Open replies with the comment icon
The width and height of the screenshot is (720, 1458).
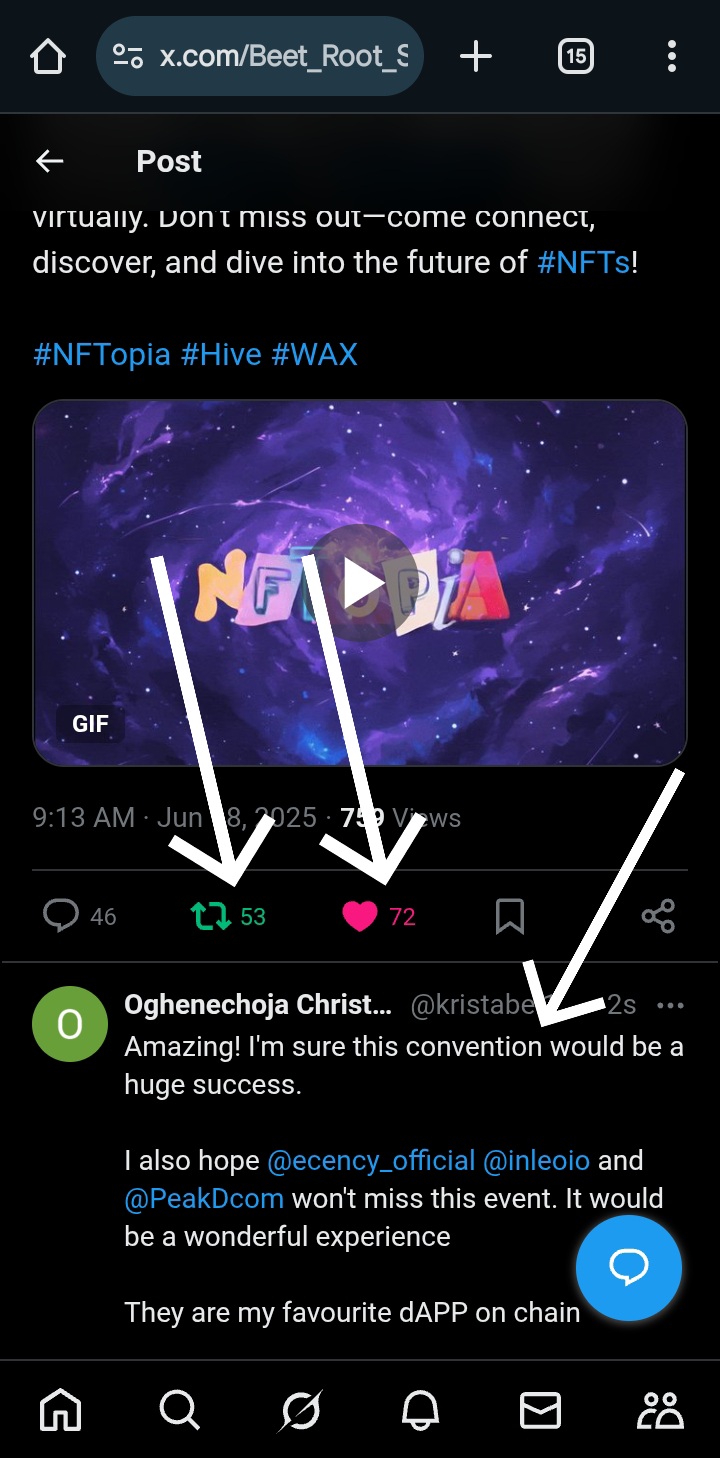tap(61, 915)
